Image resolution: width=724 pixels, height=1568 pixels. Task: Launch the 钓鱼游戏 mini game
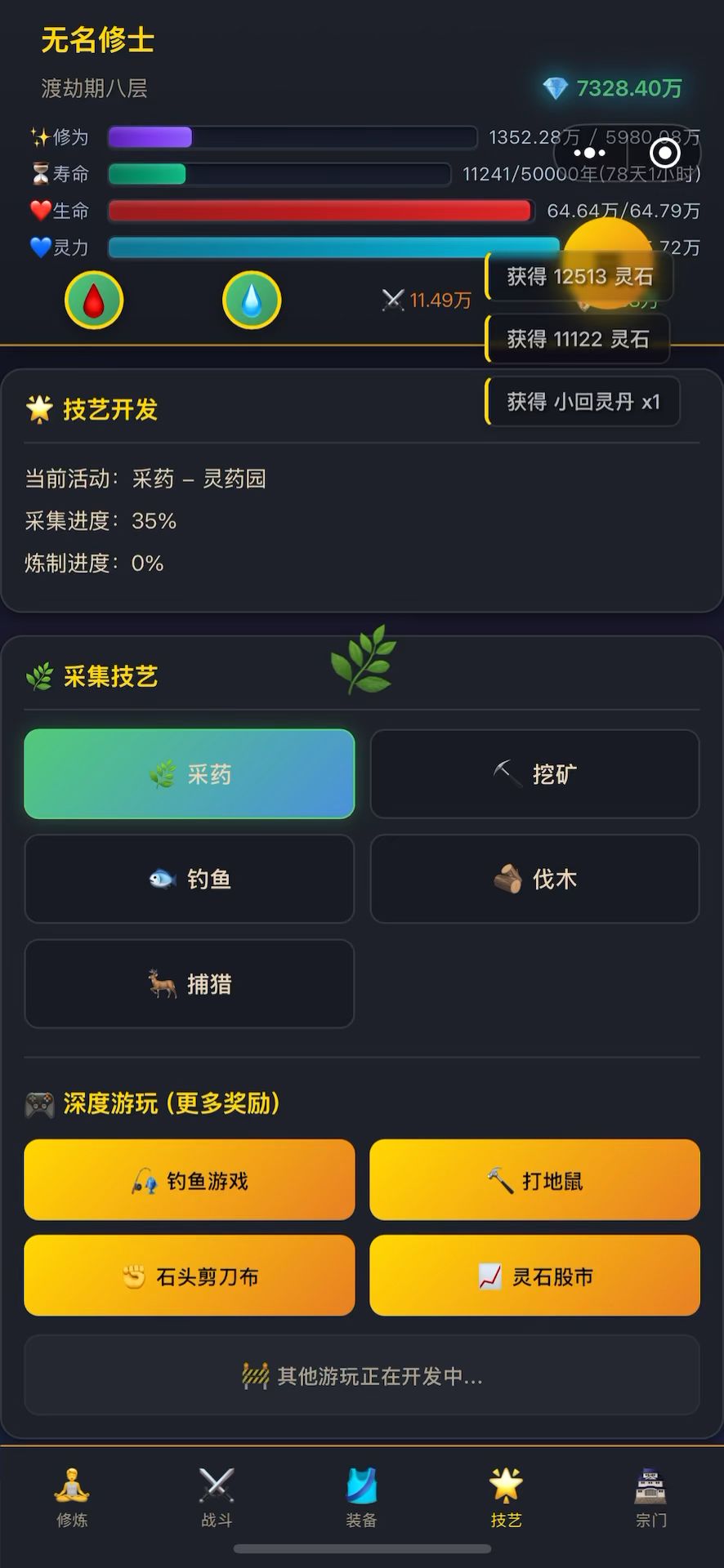pos(190,1180)
